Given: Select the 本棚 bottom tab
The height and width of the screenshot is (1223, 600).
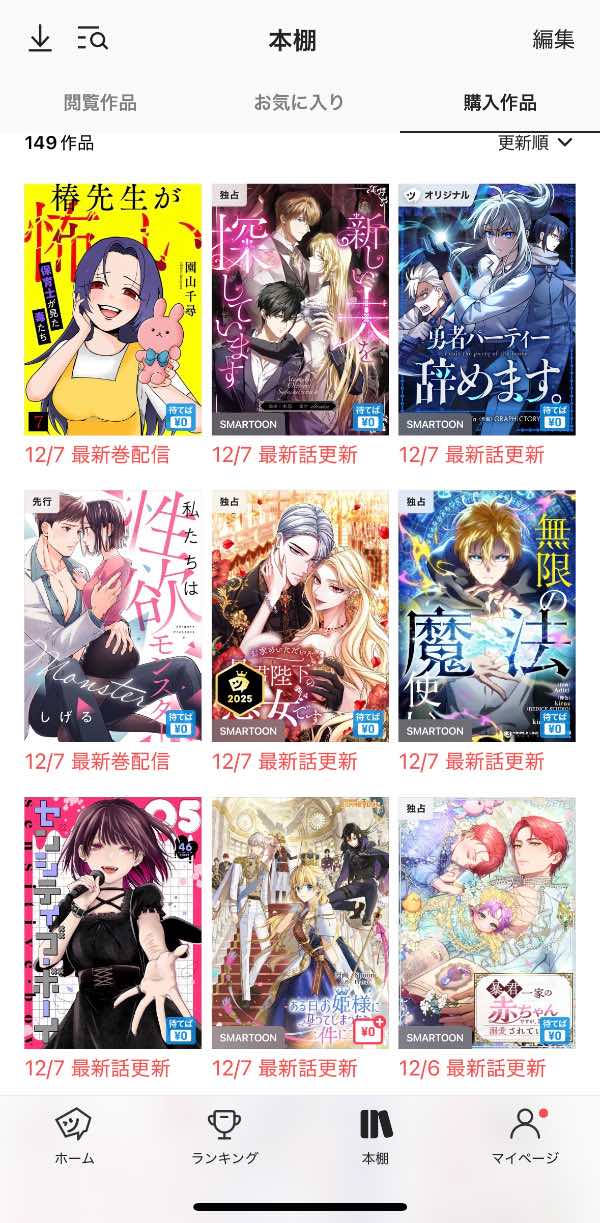Looking at the screenshot, I should tap(375, 1137).
